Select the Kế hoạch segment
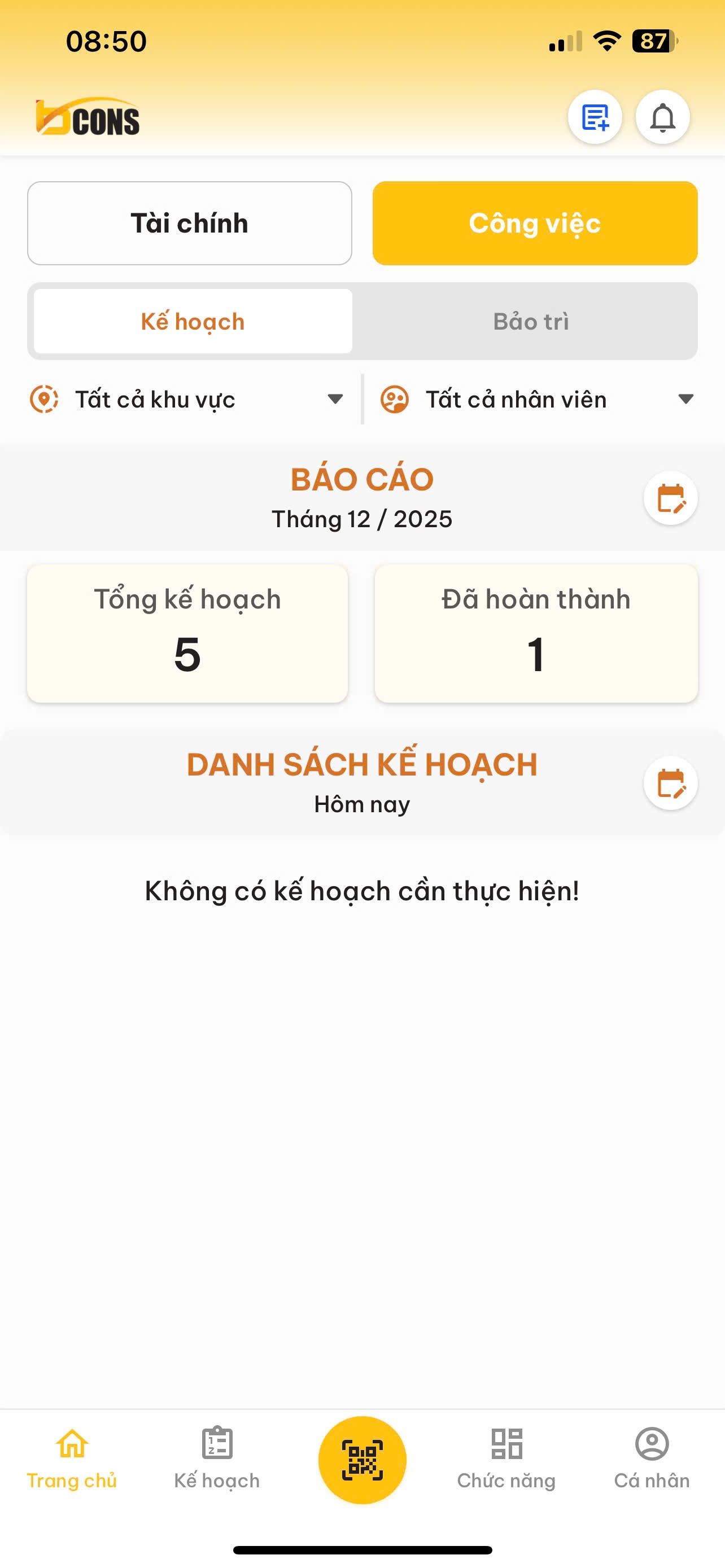This screenshot has height=1568, width=725. click(193, 321)
